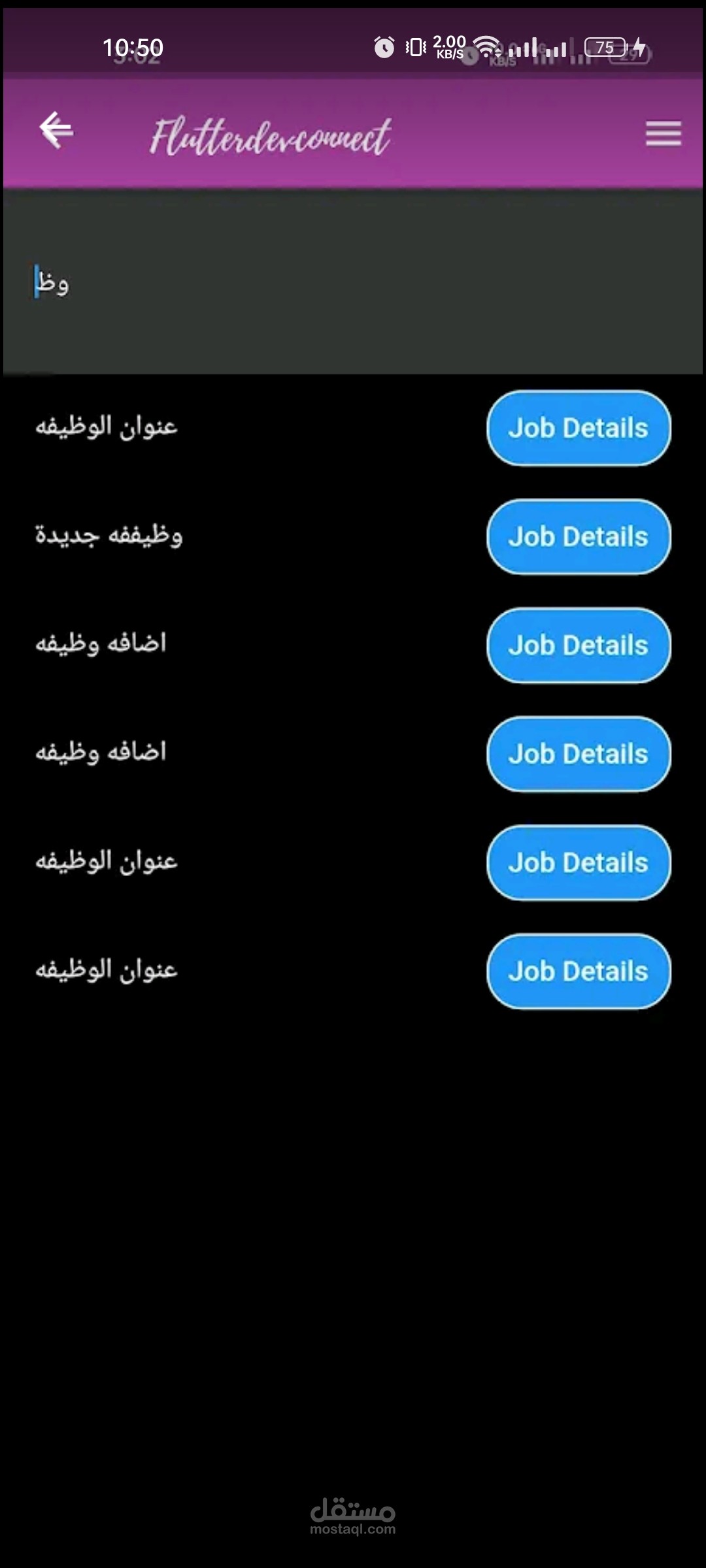The image size is (706, 1568).
Task: Focus the search field containing وظ
Action: pyautogui.click(x=353, y=282)
